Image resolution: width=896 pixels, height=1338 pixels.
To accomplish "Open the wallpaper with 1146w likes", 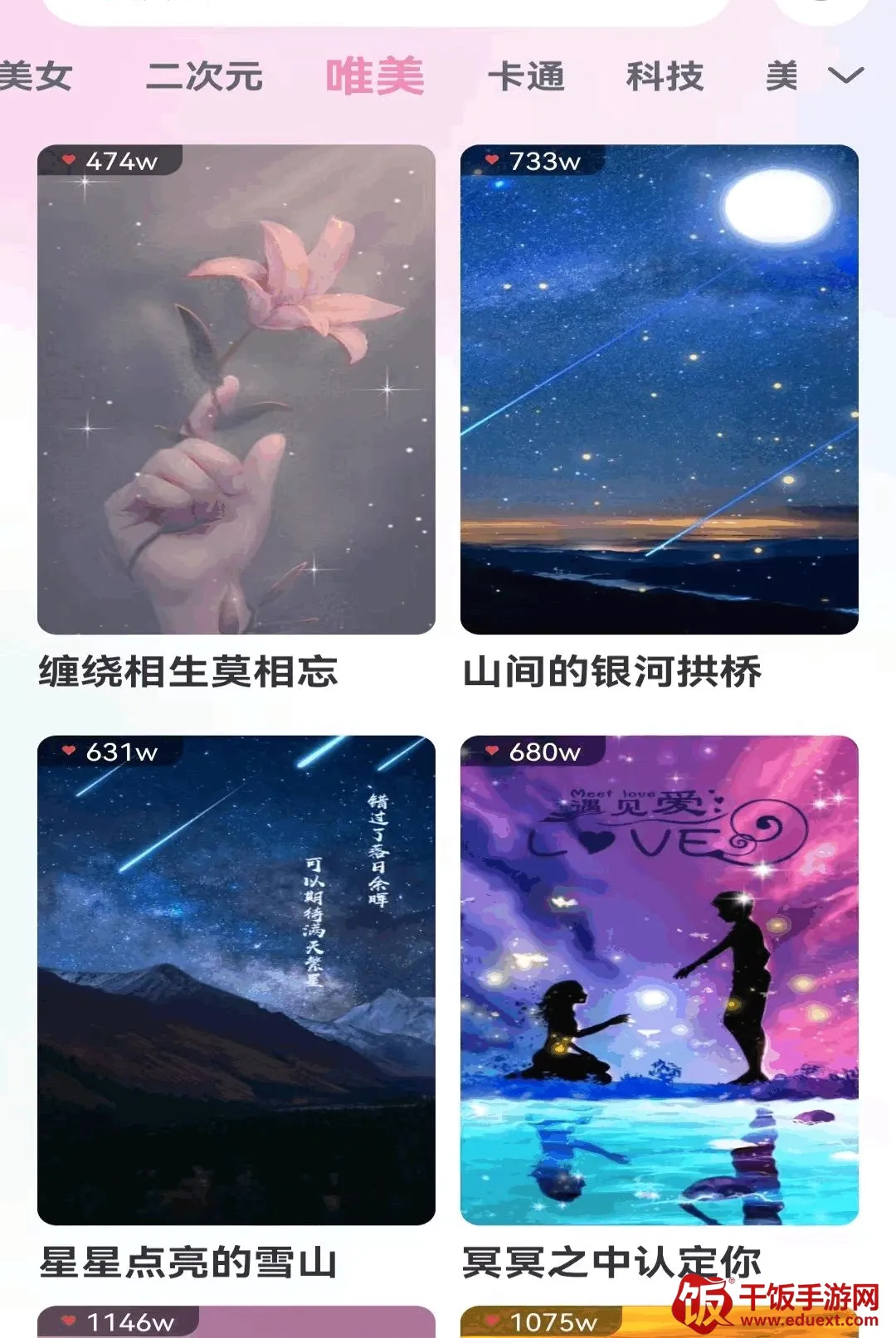I will click(x=236, y=1322).
